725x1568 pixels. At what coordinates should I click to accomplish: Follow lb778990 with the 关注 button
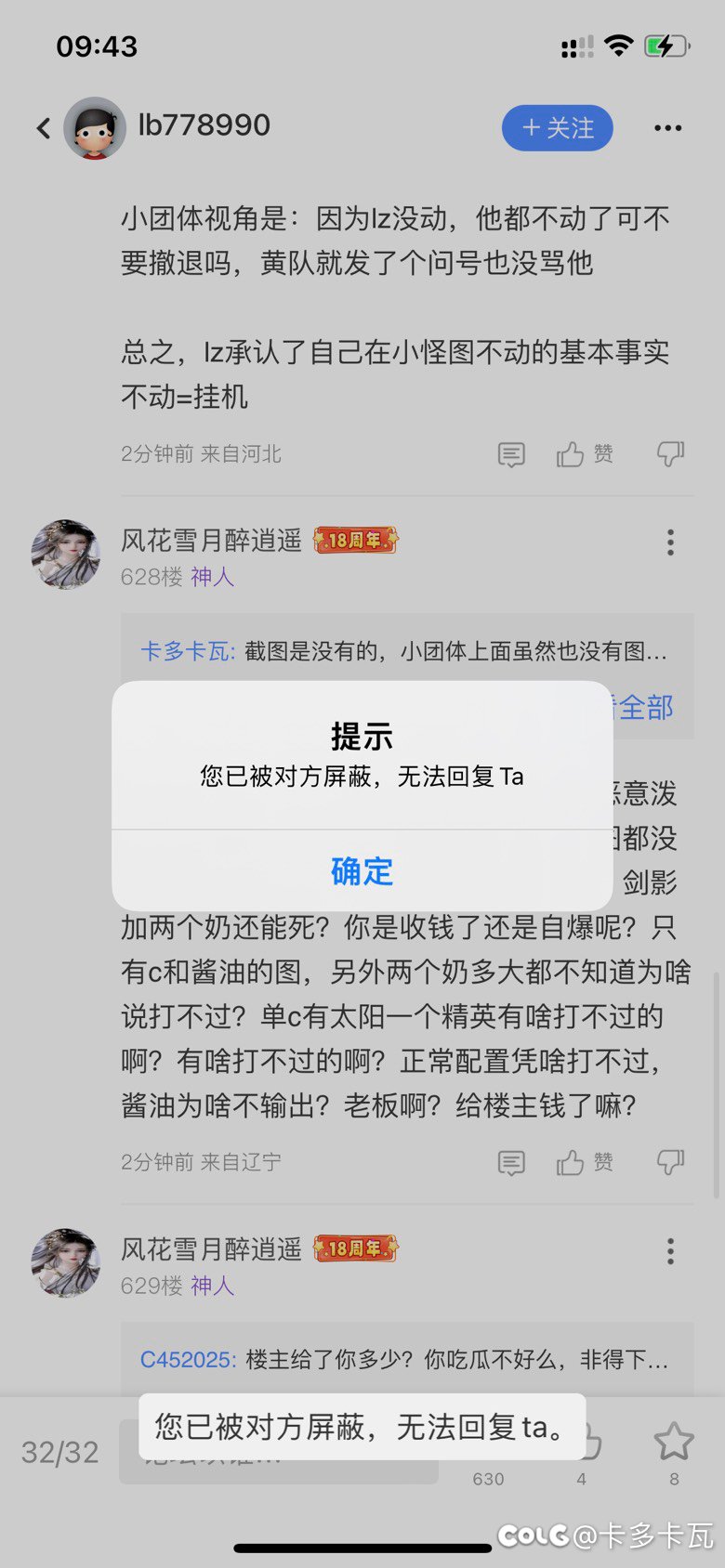click(558, 128)
